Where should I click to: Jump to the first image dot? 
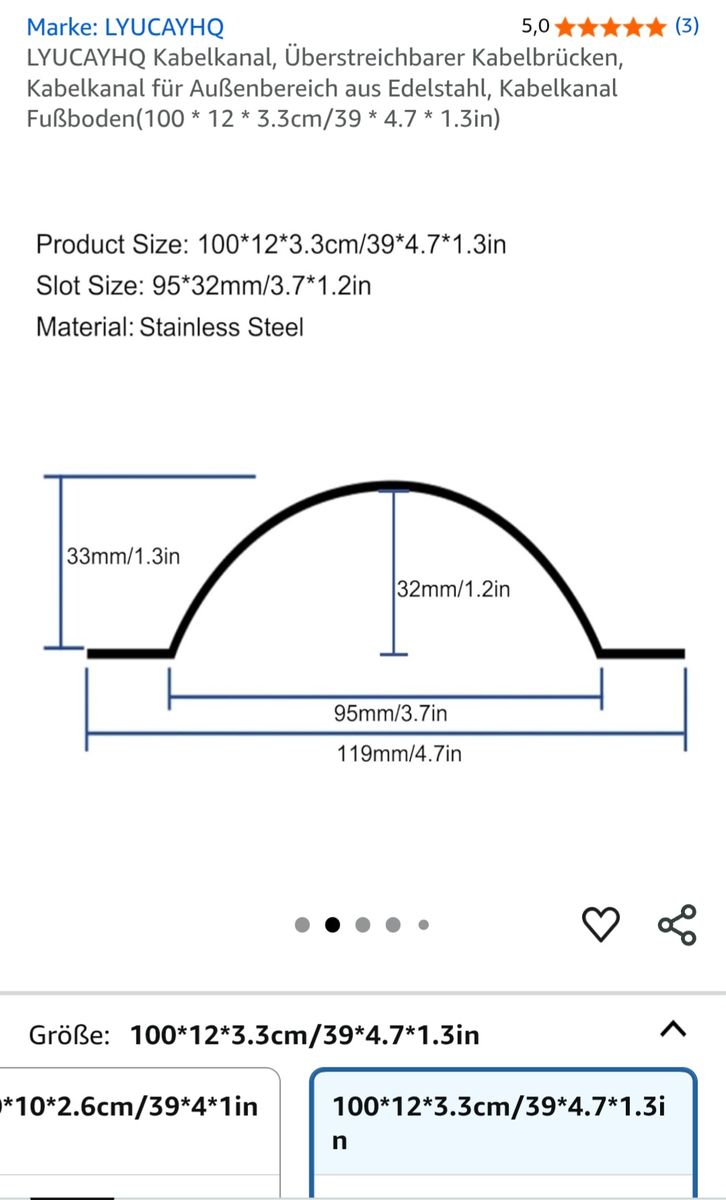[303, 925]
